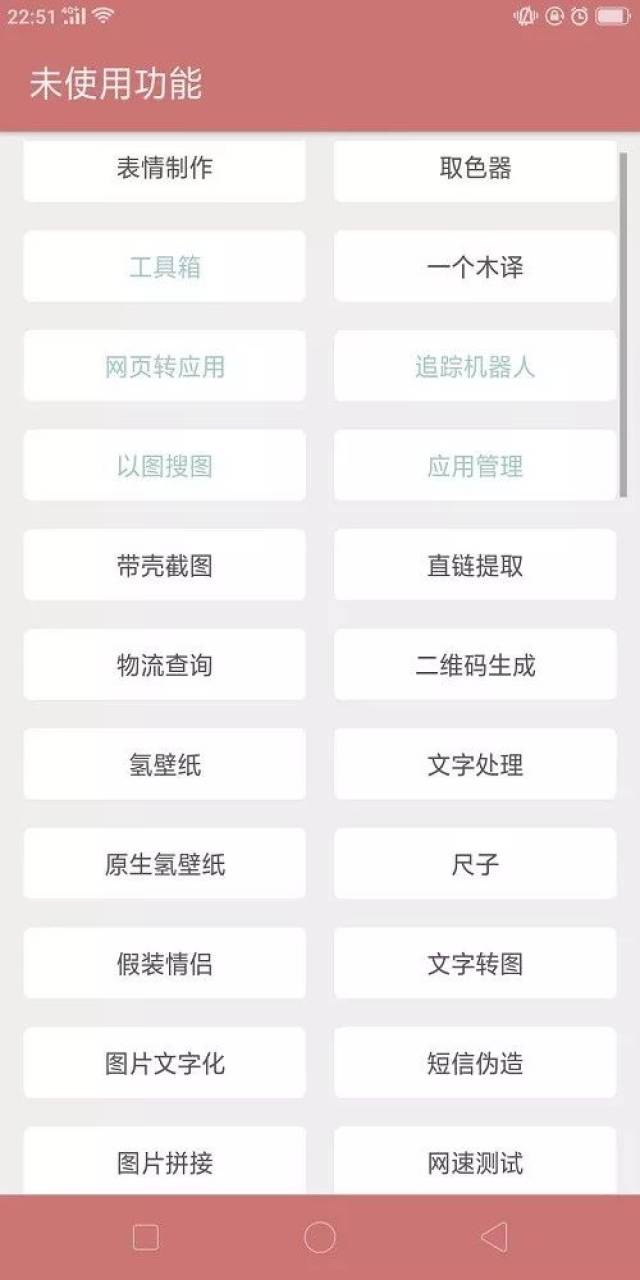Open 一个木译 translator
The width and height of the screenshot is (640, 1280).
coord(475,267)
